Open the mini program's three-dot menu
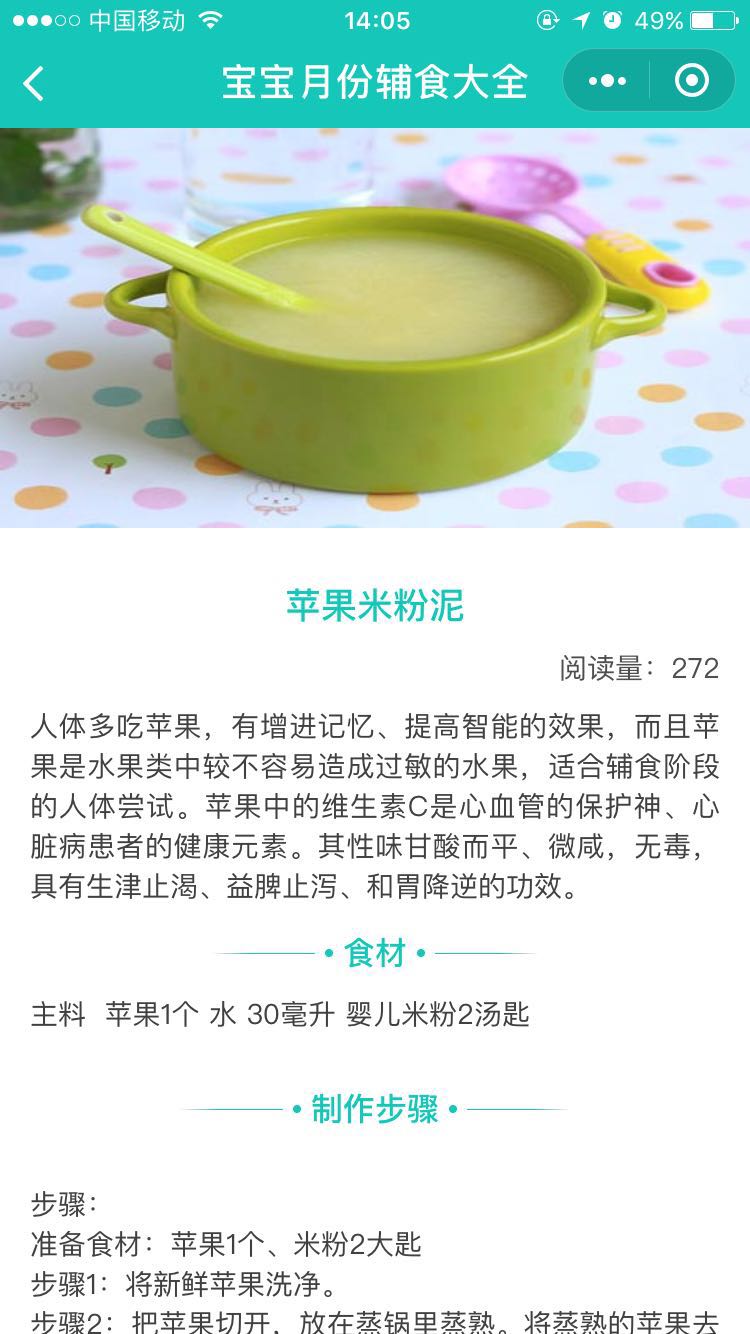This screenshot has height=1334, width=750. [607, 81]
